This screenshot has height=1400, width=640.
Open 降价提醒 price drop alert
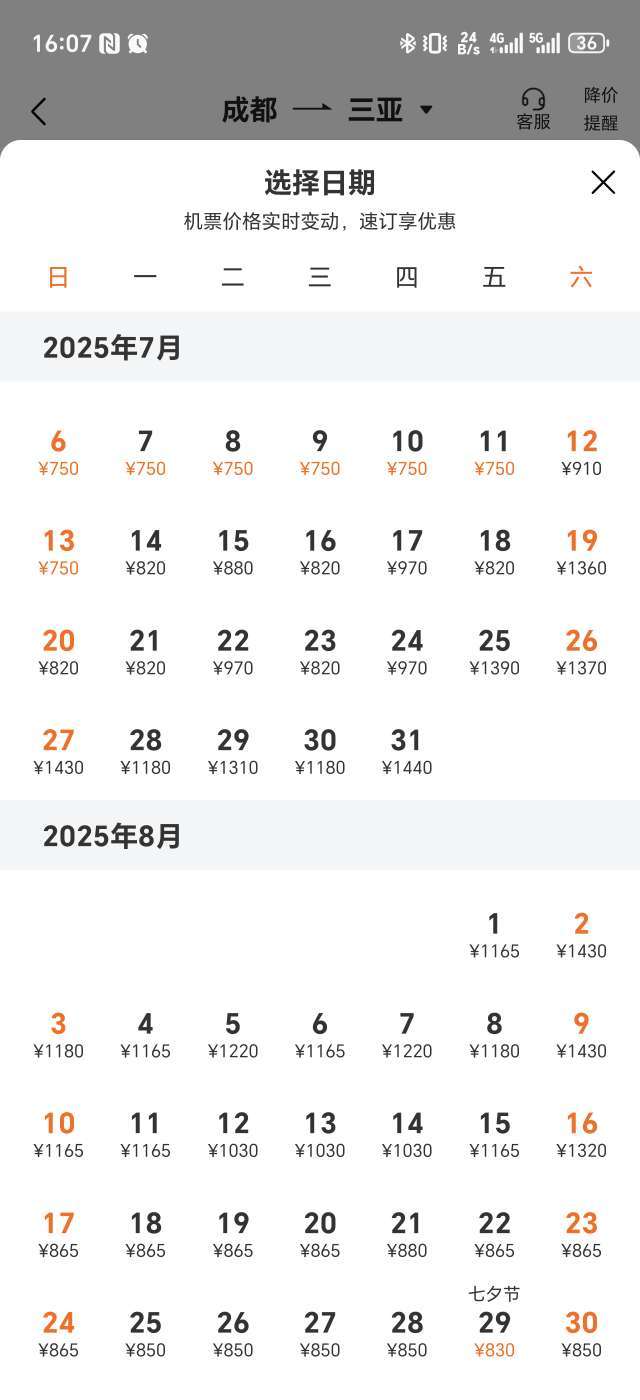pyautogui.click(x=601, y=109)
